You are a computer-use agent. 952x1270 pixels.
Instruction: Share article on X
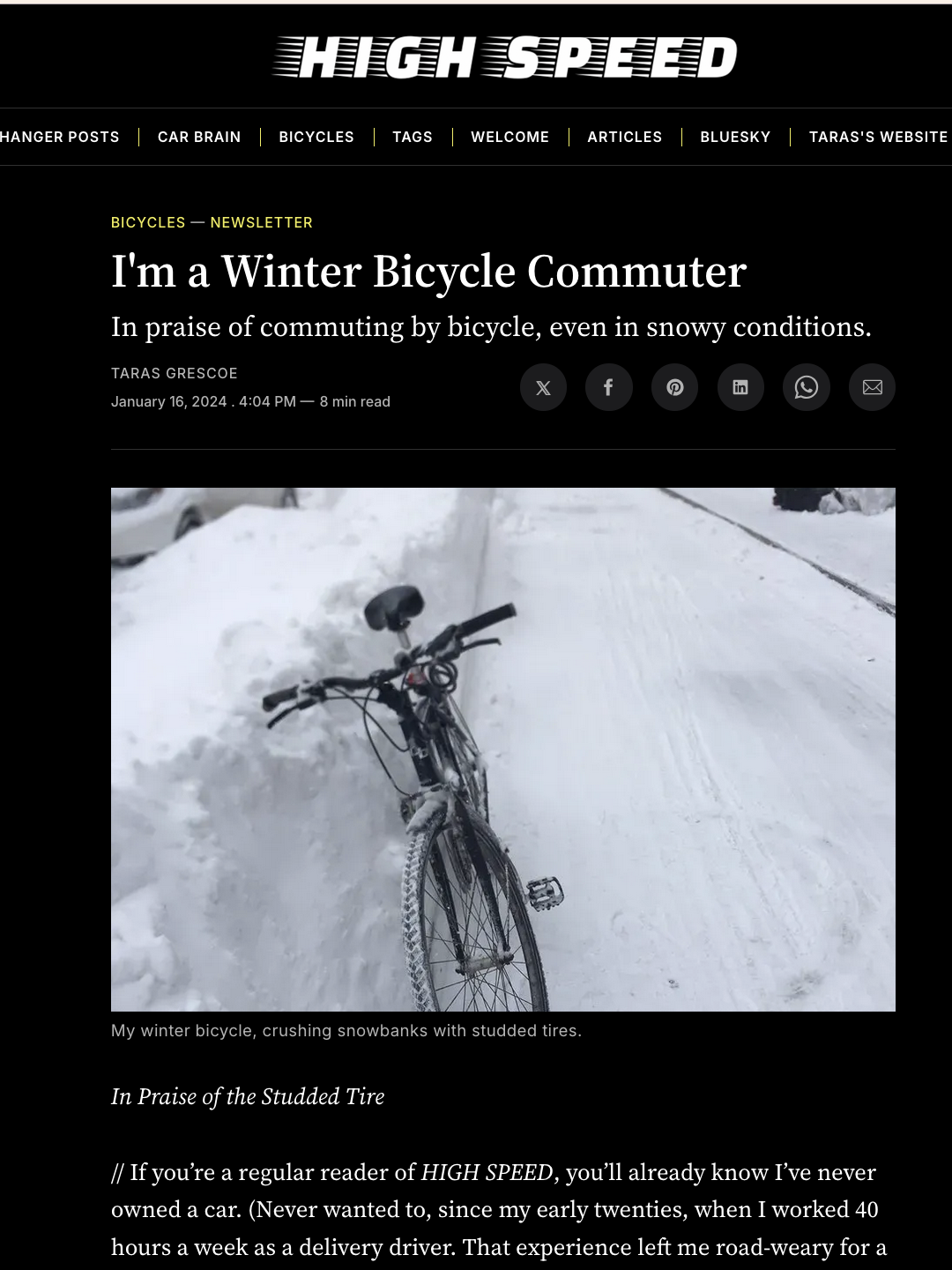543,387
